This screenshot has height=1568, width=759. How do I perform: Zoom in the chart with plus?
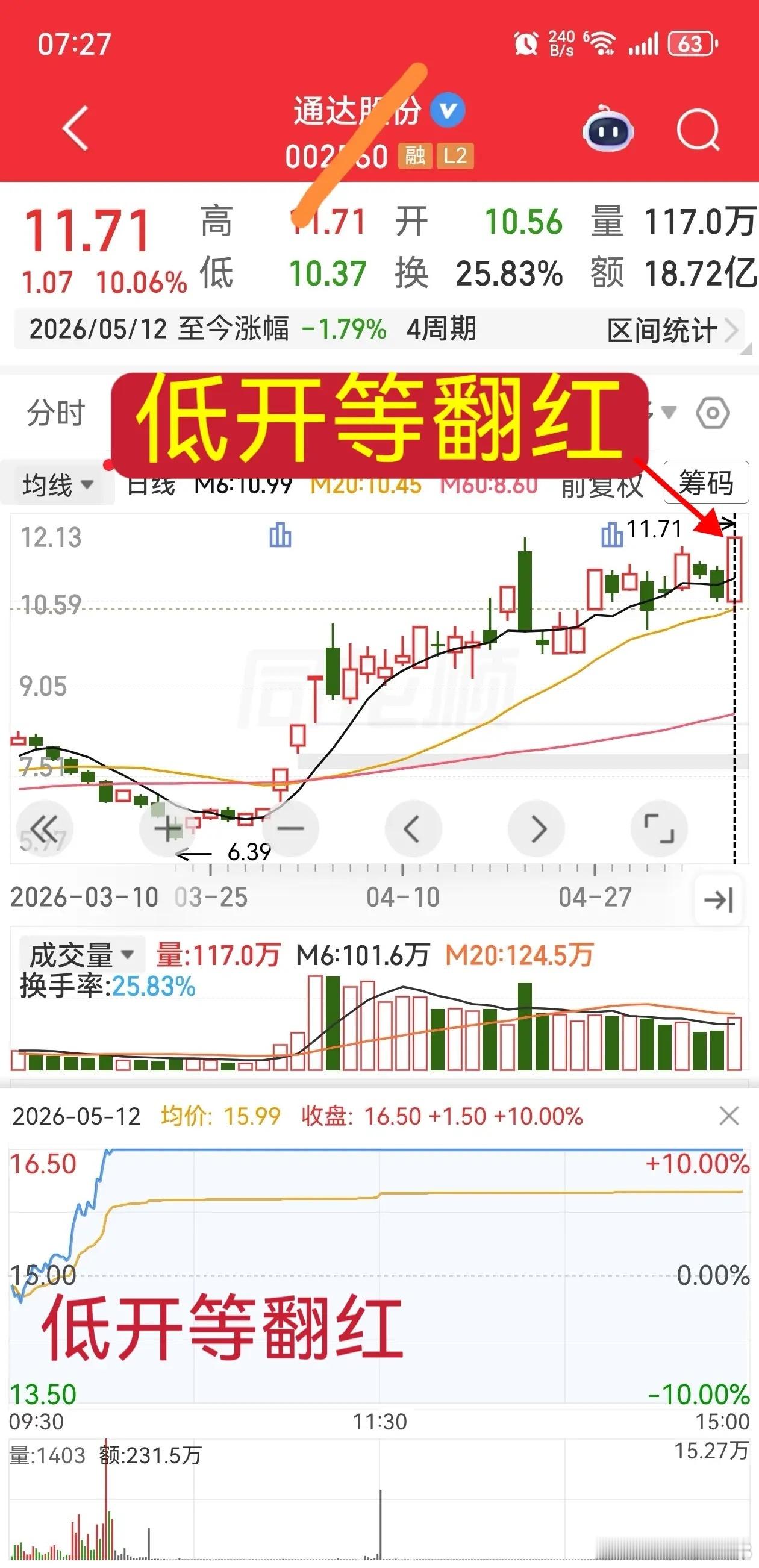[167, 829]
